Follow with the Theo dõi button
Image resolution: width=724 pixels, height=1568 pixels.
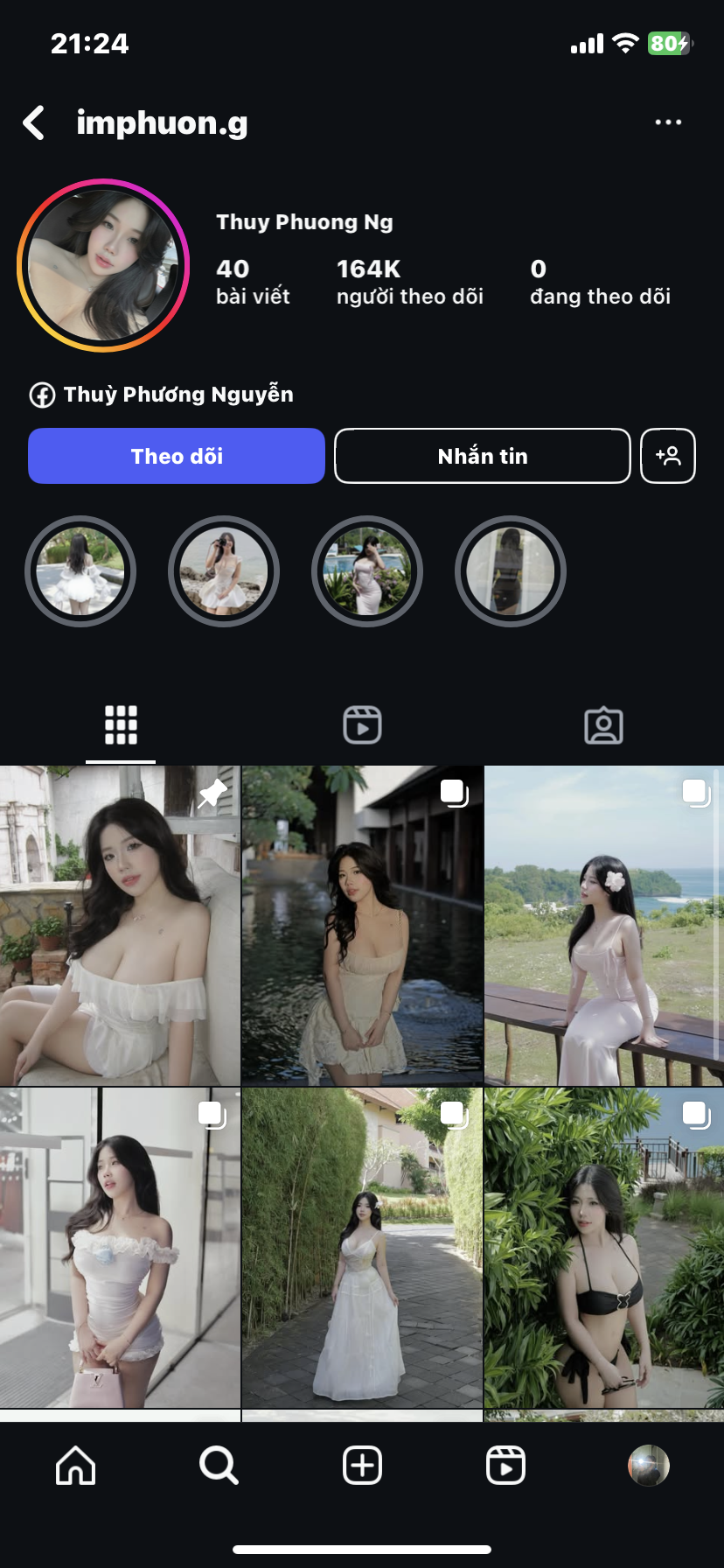[x=177, y=456]
